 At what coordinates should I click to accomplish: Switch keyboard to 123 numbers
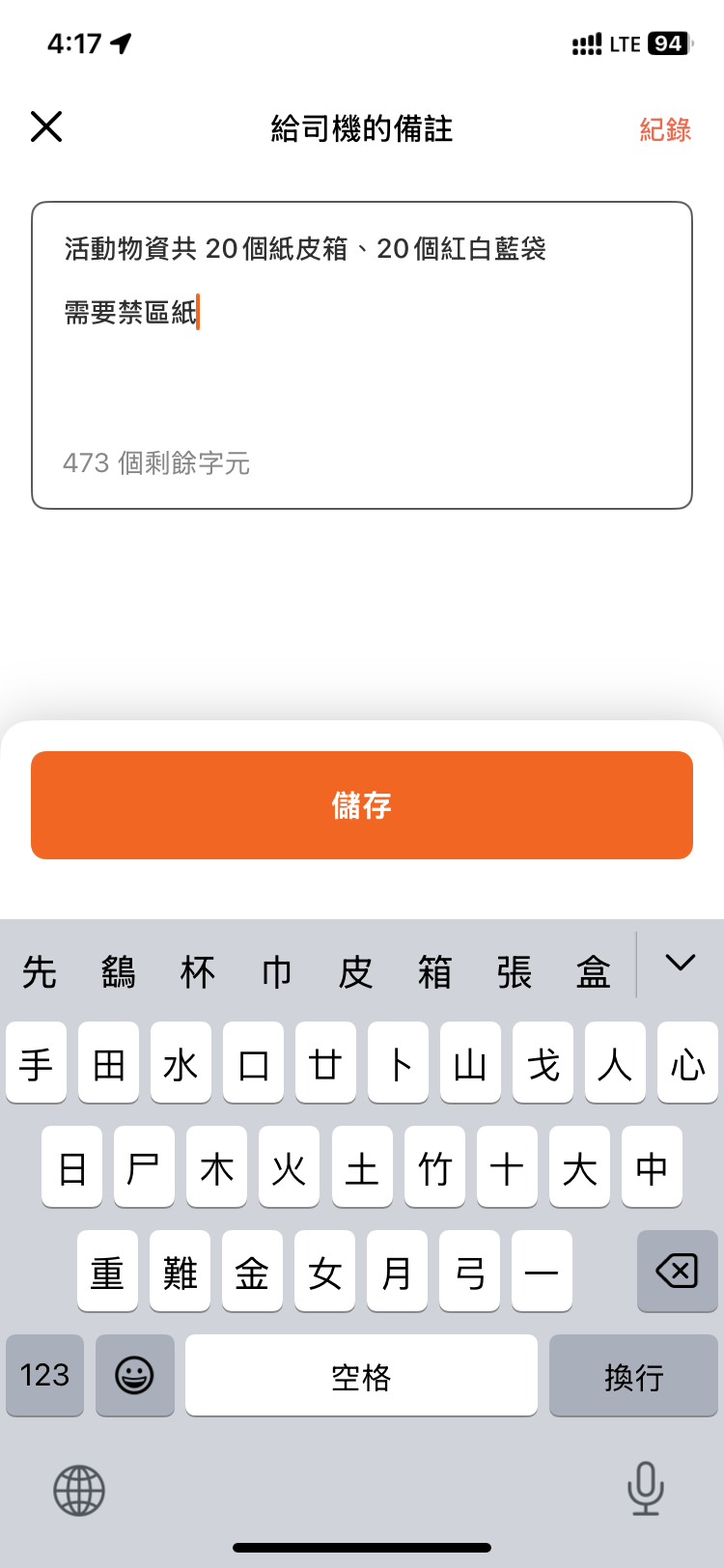coord(44,1375)
